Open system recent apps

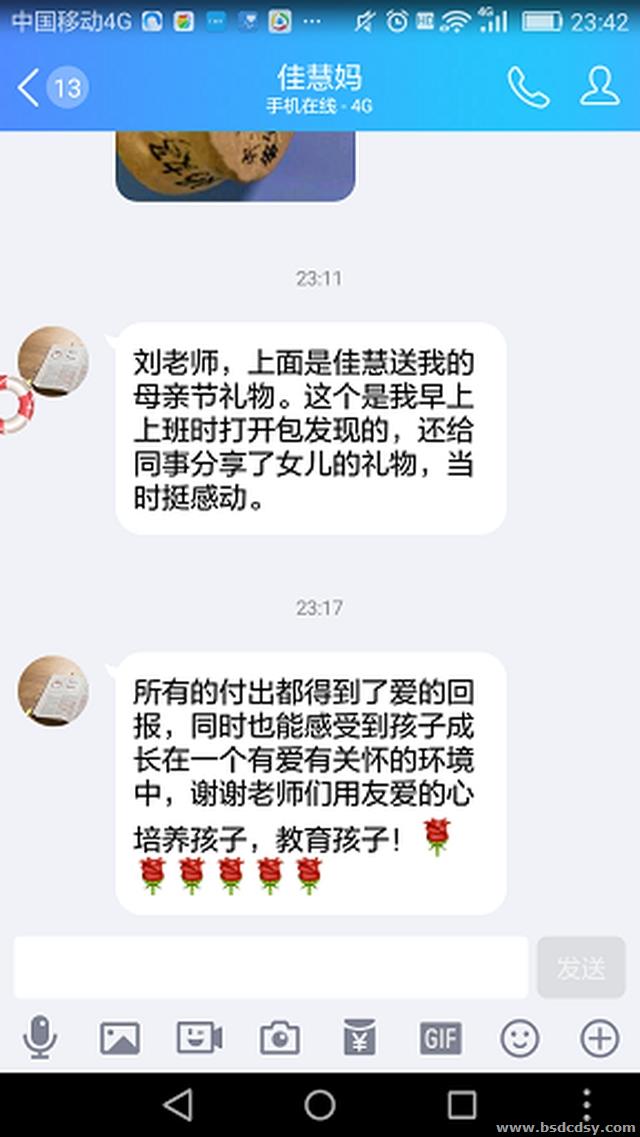point(462,1105)
